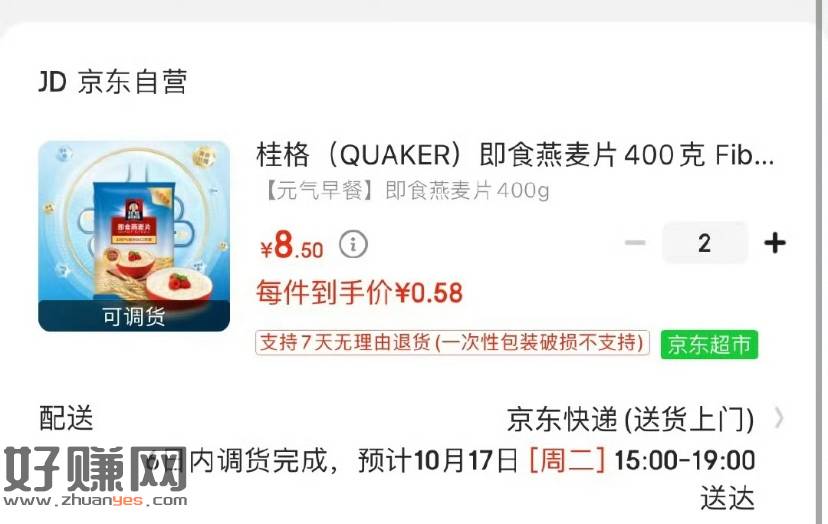Viewport: 828px width, 524px height.
Task: Decrease the oatmeal quantity with minus
Action: coord(635,243)
